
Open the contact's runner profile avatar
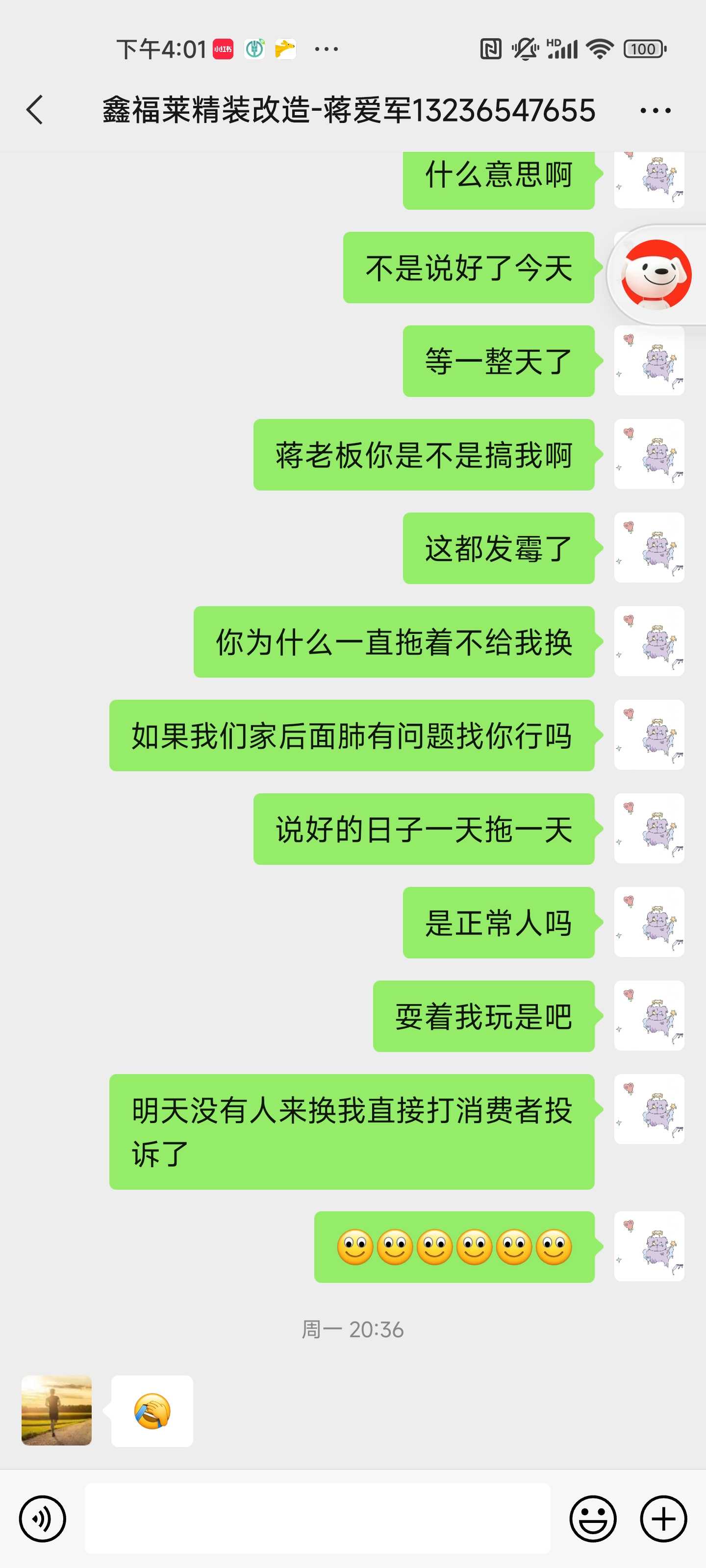coord(57,1410)
